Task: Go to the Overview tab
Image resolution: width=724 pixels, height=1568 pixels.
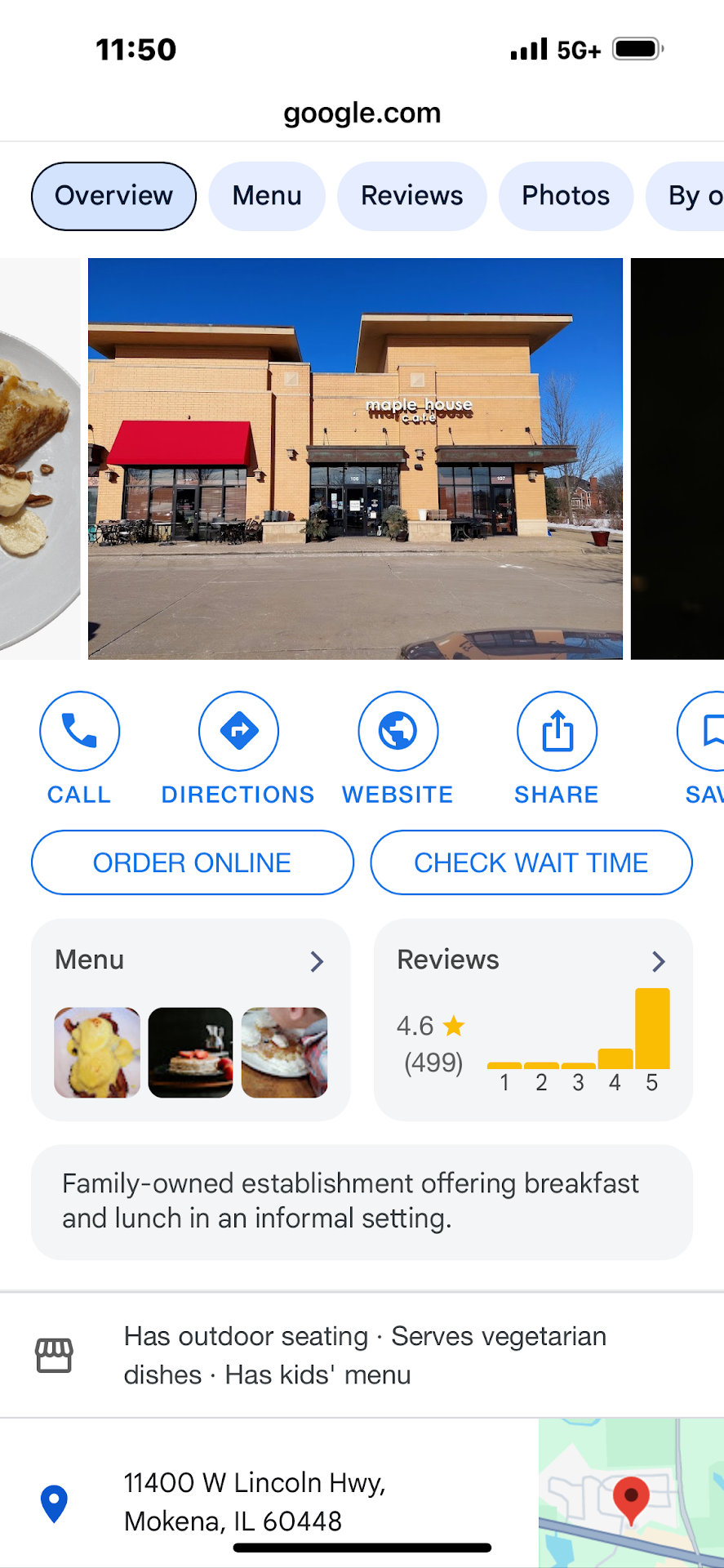Action: pos(113,196)
